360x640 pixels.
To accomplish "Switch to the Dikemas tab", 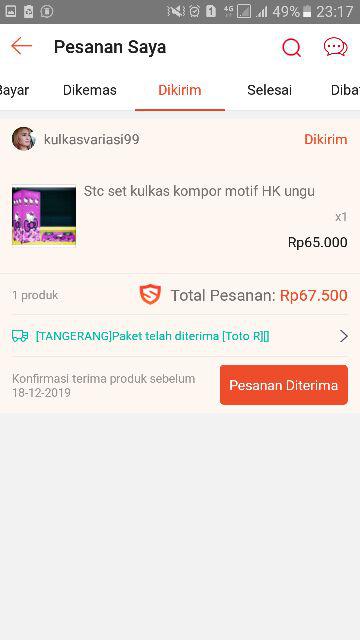I will 90,90.
